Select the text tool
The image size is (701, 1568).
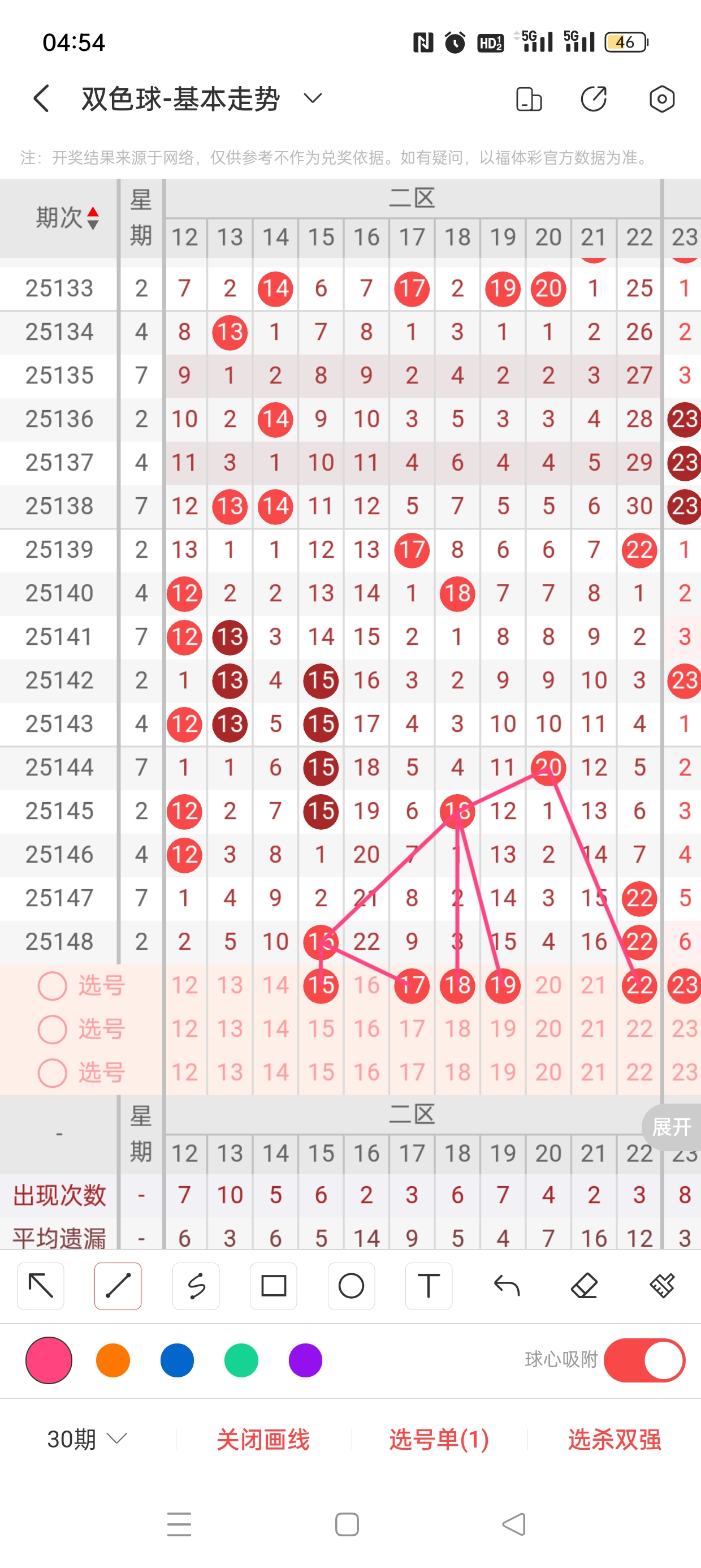[x=429, y=1286]
